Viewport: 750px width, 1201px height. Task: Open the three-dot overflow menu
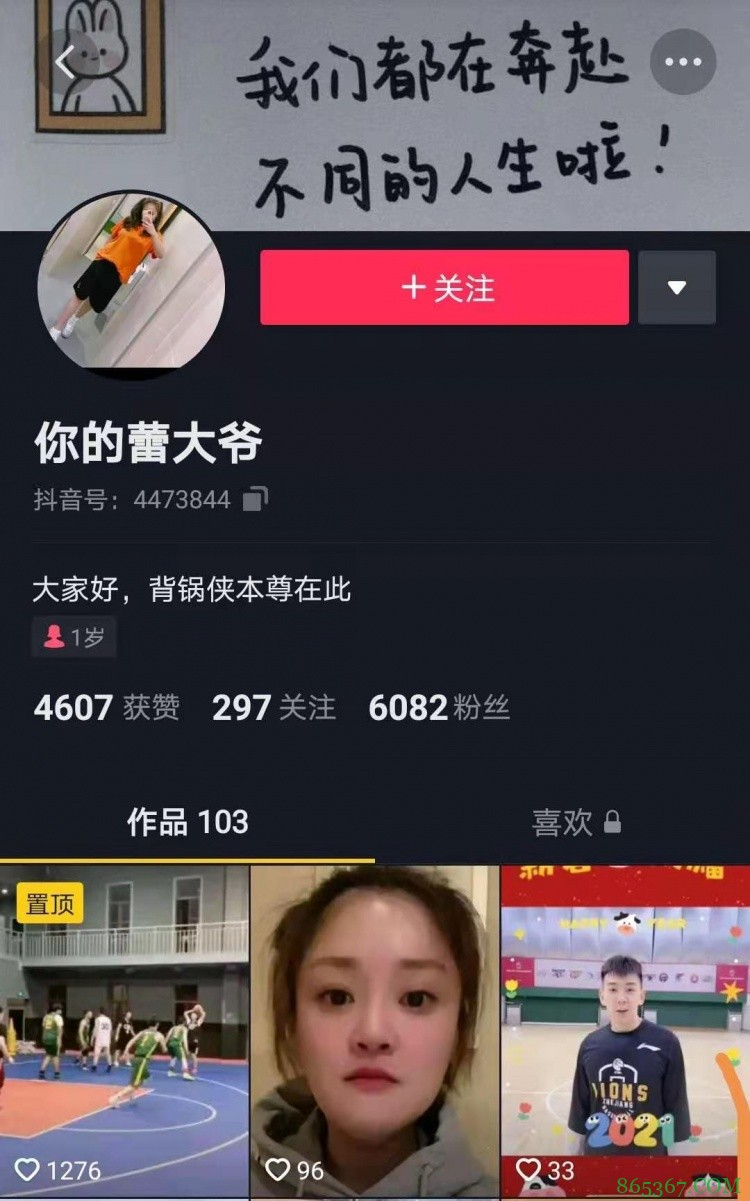pyautogui.click(x=683, y=62)
